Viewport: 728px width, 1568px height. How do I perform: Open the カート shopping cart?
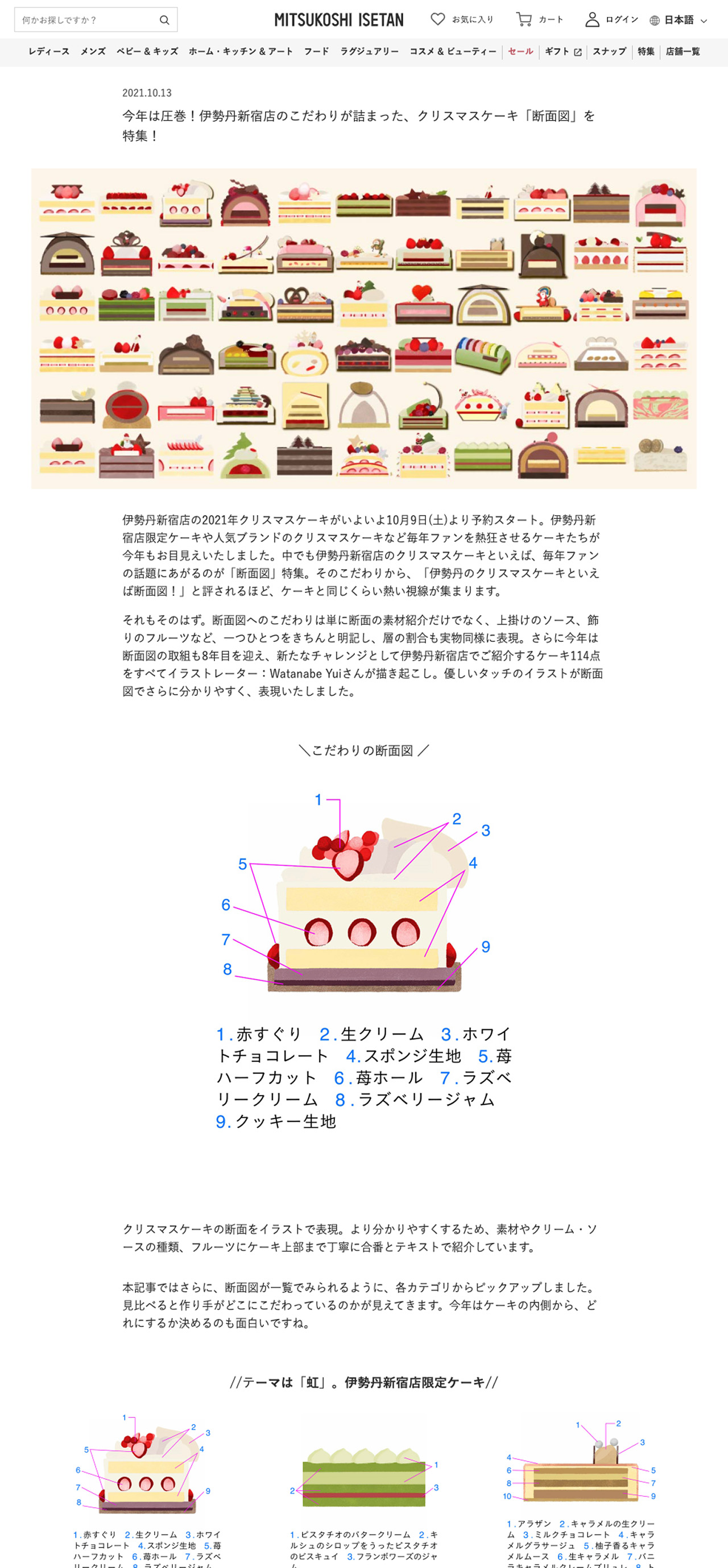[539, 19]
